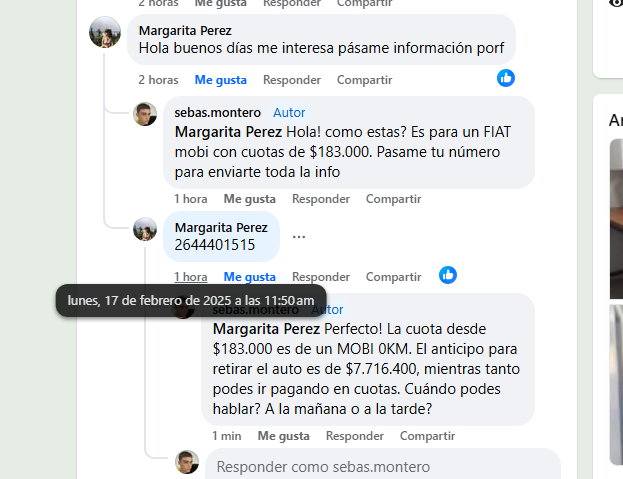View reaction on Margarita's first comment
The height and width of the screenshot is (479, 623).
[506, 77]
